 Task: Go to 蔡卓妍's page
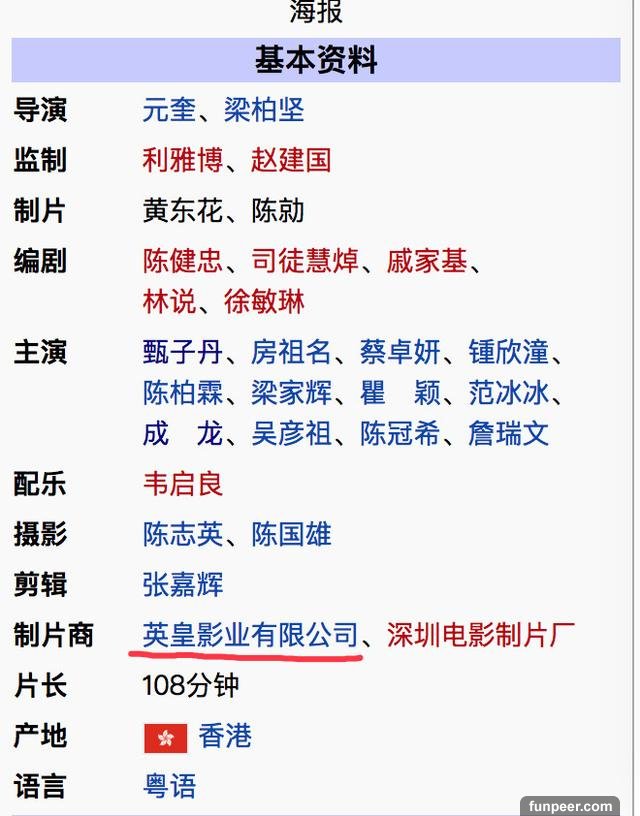[x=400, y=352]
